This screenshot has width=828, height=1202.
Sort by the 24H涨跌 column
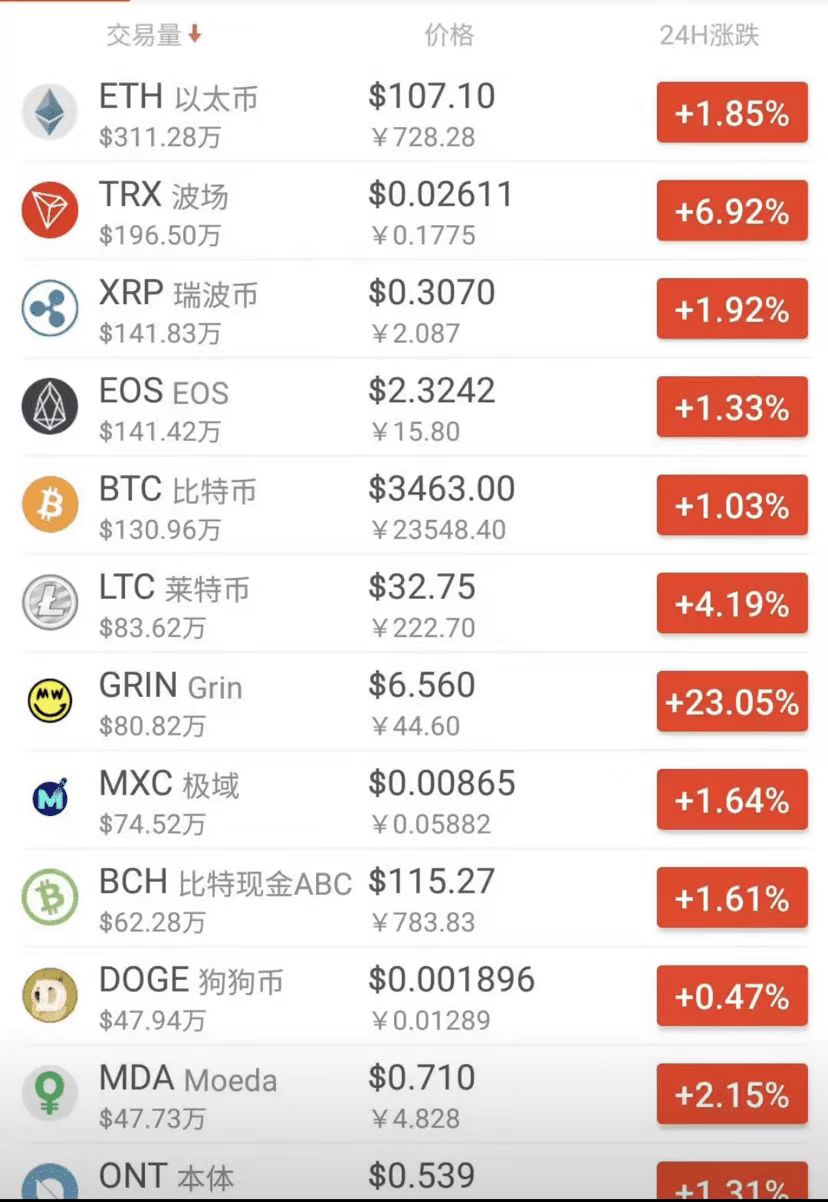point(709,35)
